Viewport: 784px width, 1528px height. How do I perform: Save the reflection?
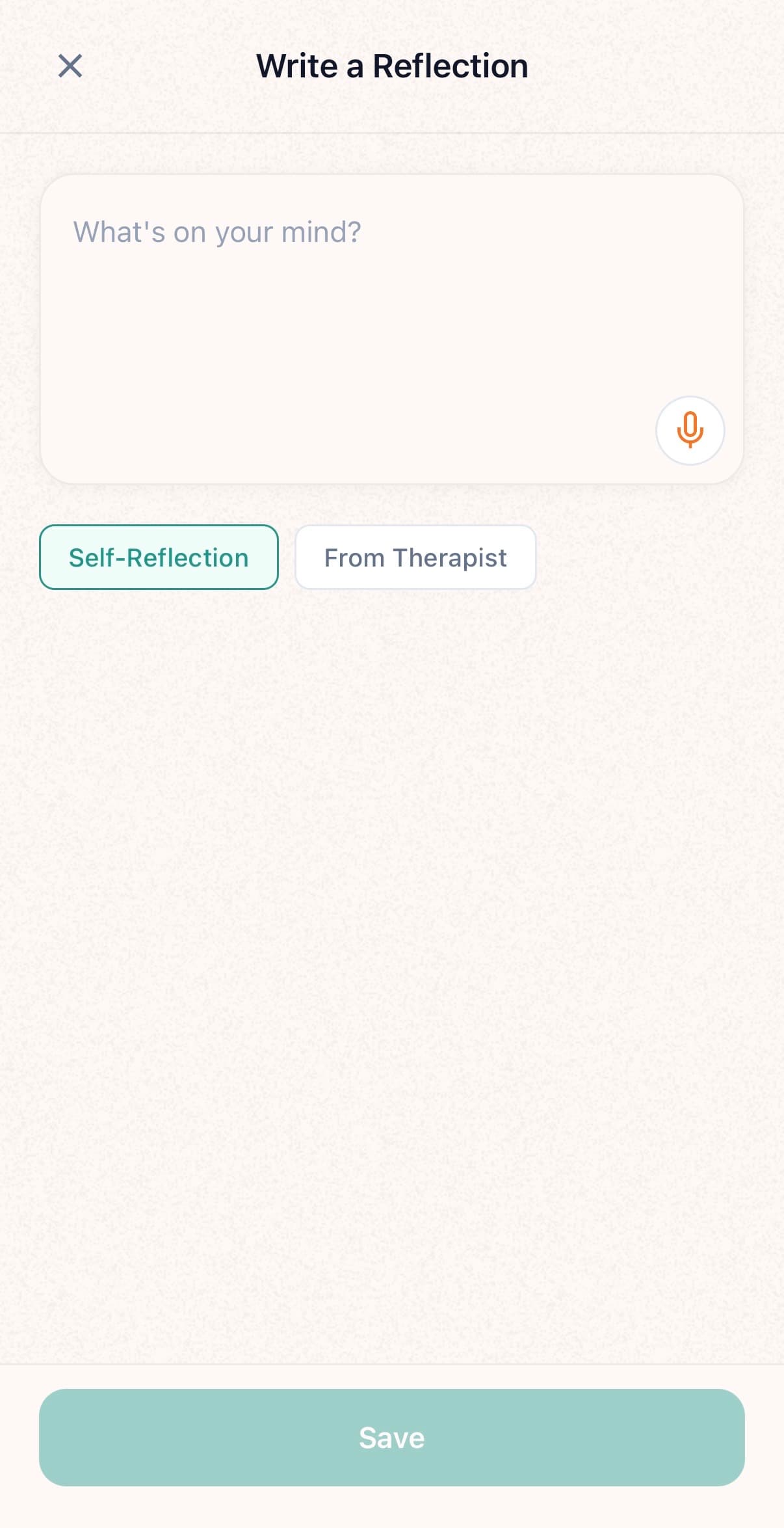391,1437
